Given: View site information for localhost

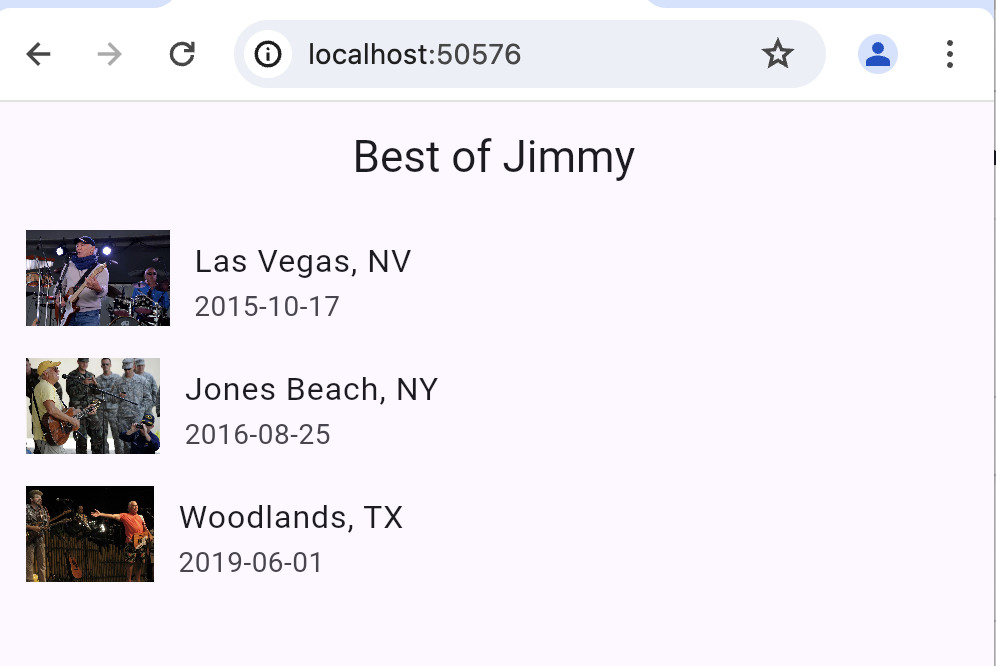Looking at the screenshot, I should tap(268, 54).
